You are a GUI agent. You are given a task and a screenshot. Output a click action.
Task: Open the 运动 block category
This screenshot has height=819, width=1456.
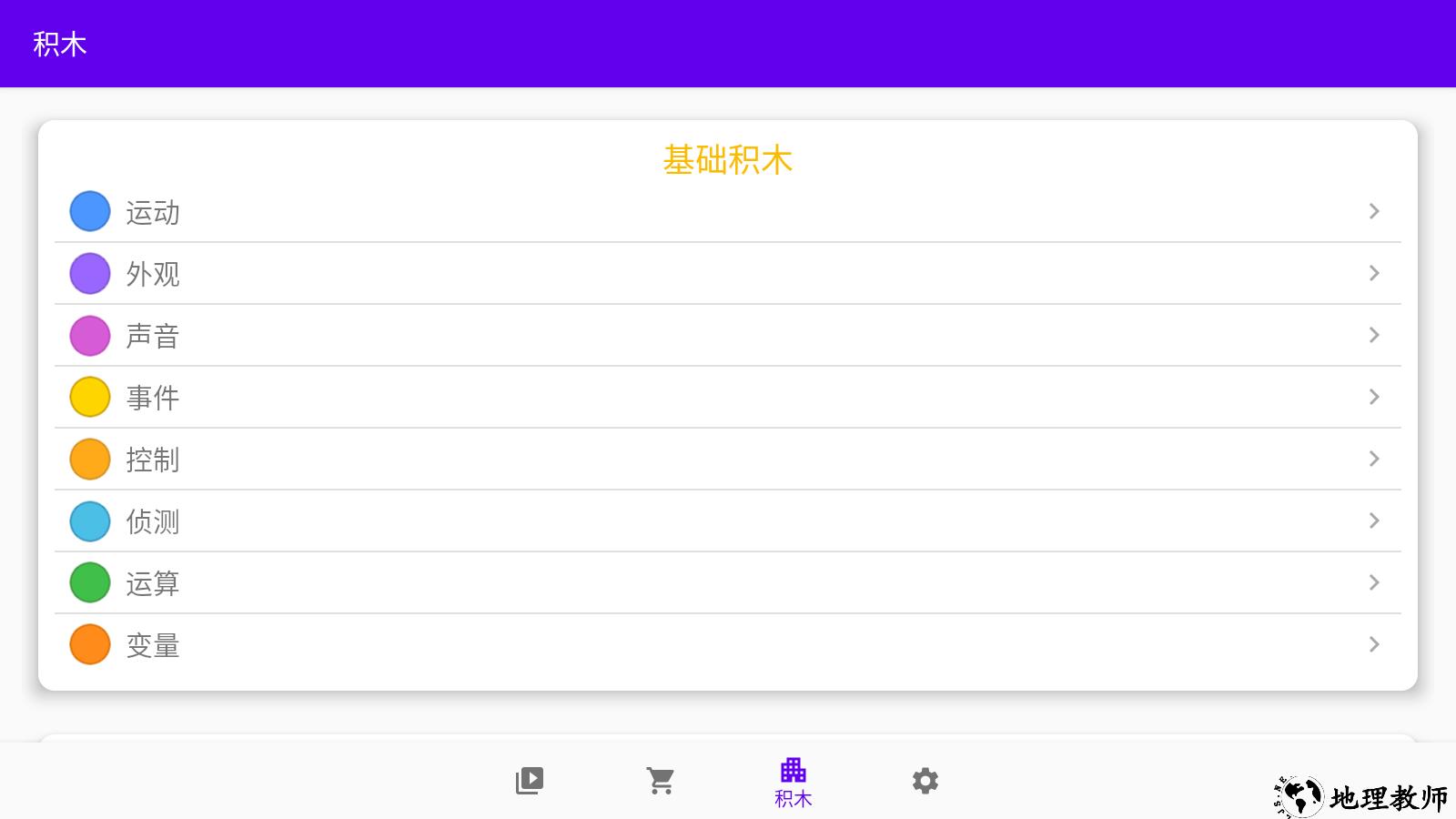726,212
